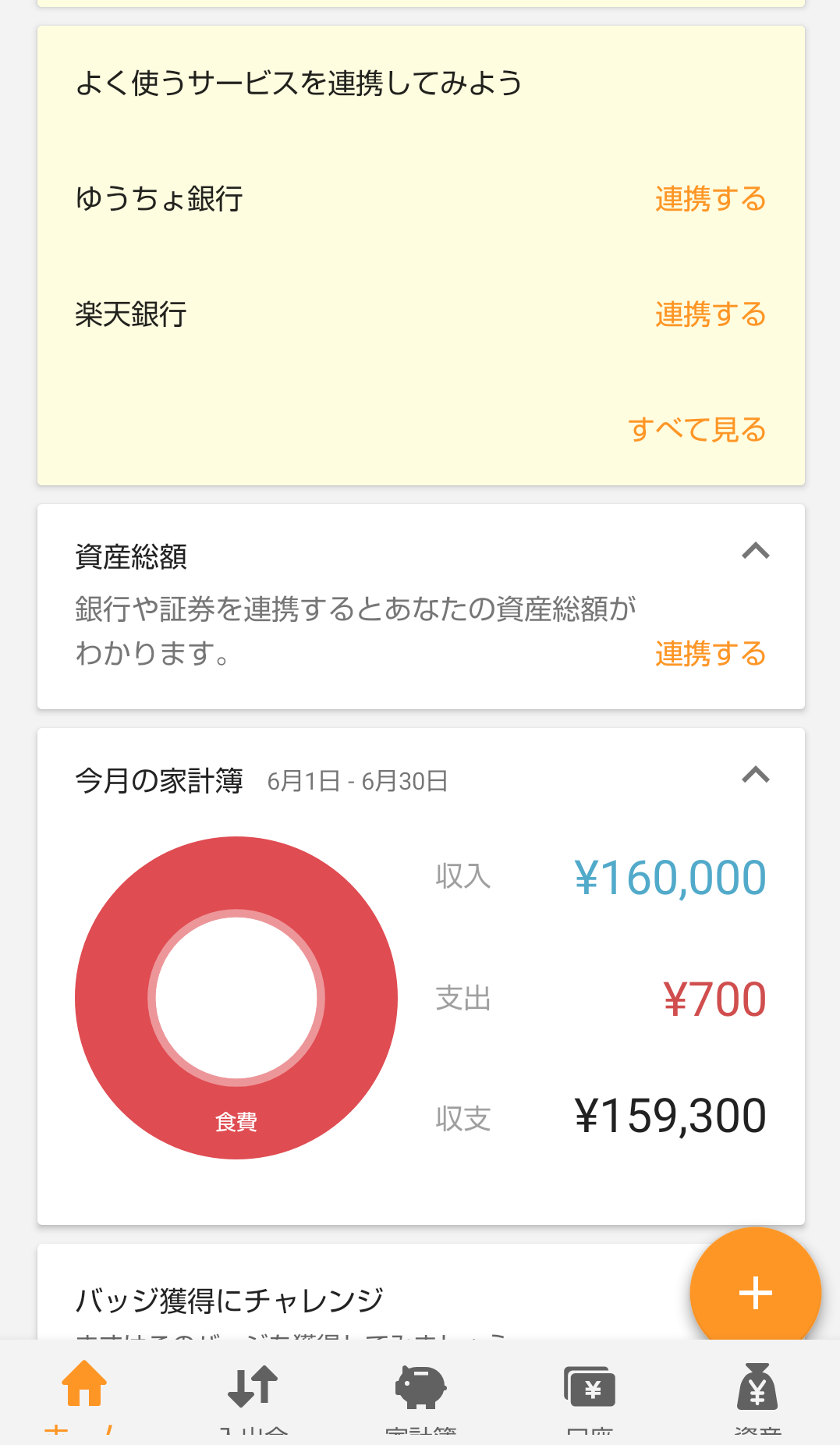Add a new entry with plus button

755,1293
